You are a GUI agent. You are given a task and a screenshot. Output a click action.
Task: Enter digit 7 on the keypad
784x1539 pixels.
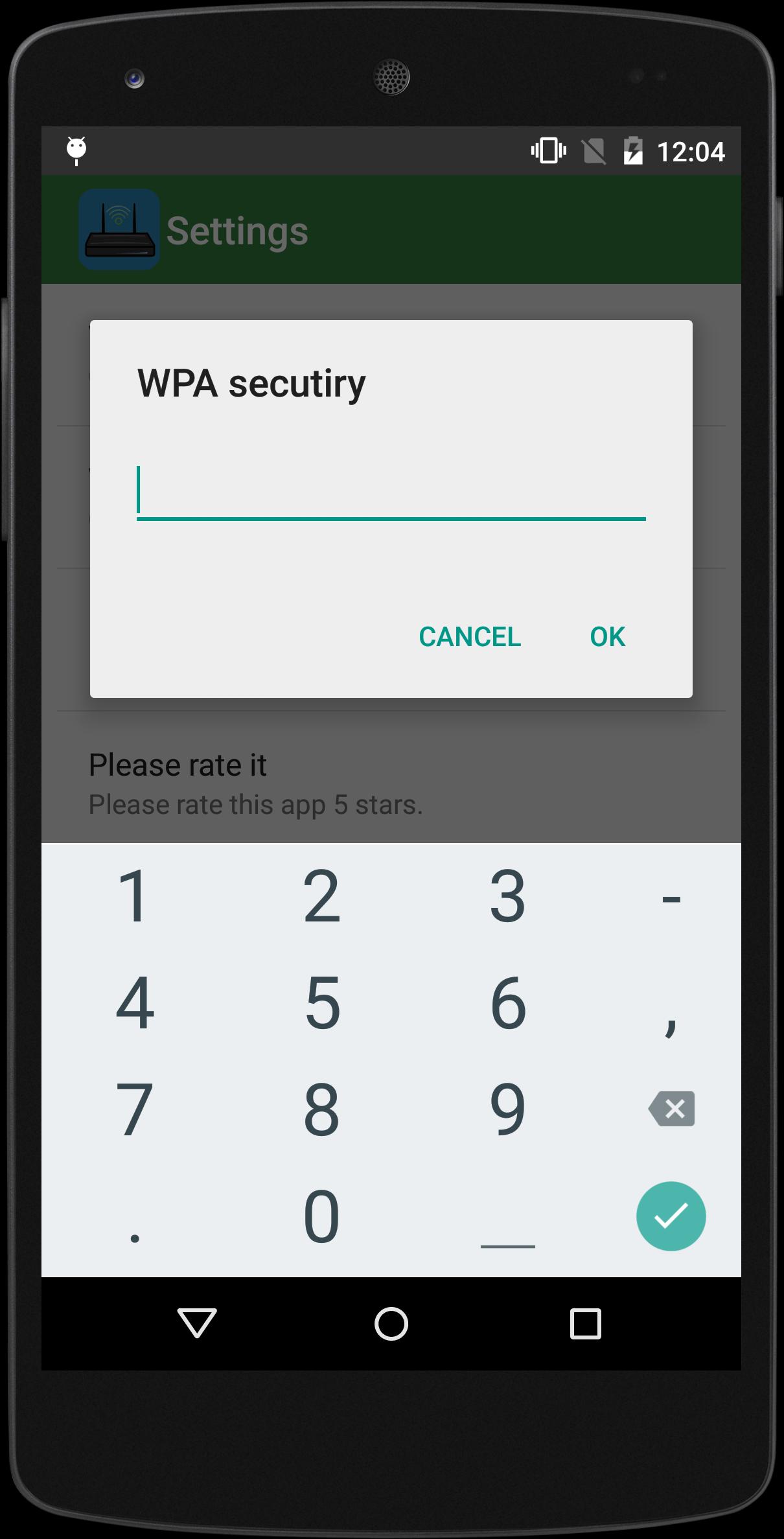[134, 1109]
